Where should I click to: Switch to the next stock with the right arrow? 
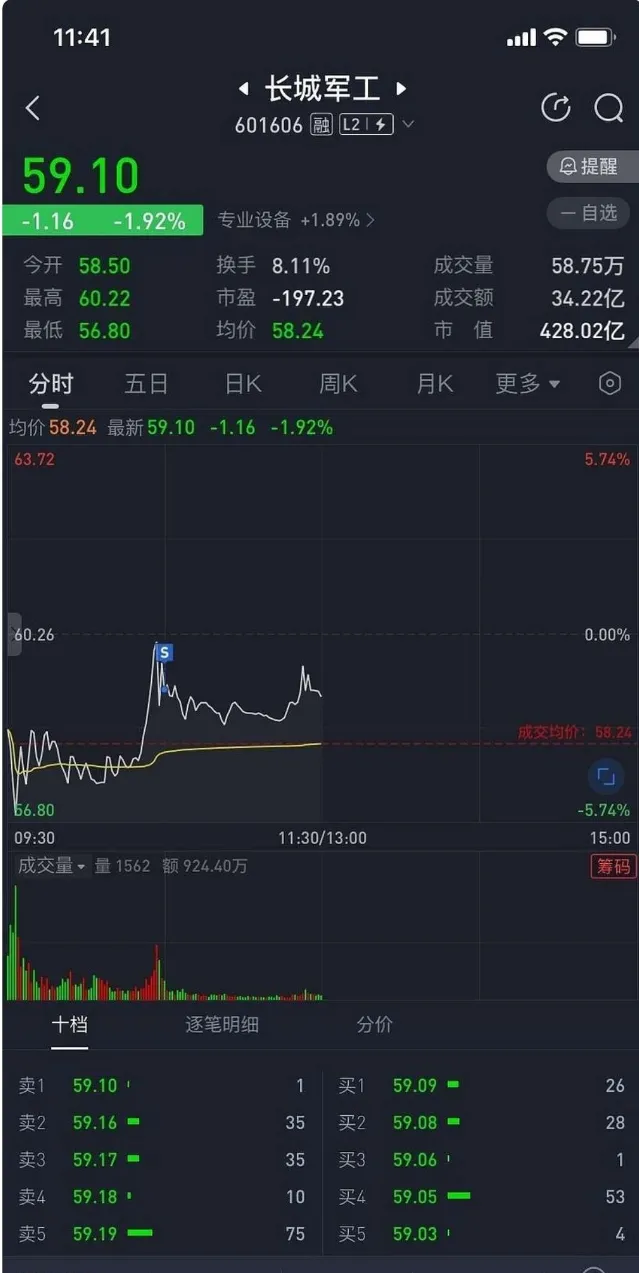pos(401,89)
